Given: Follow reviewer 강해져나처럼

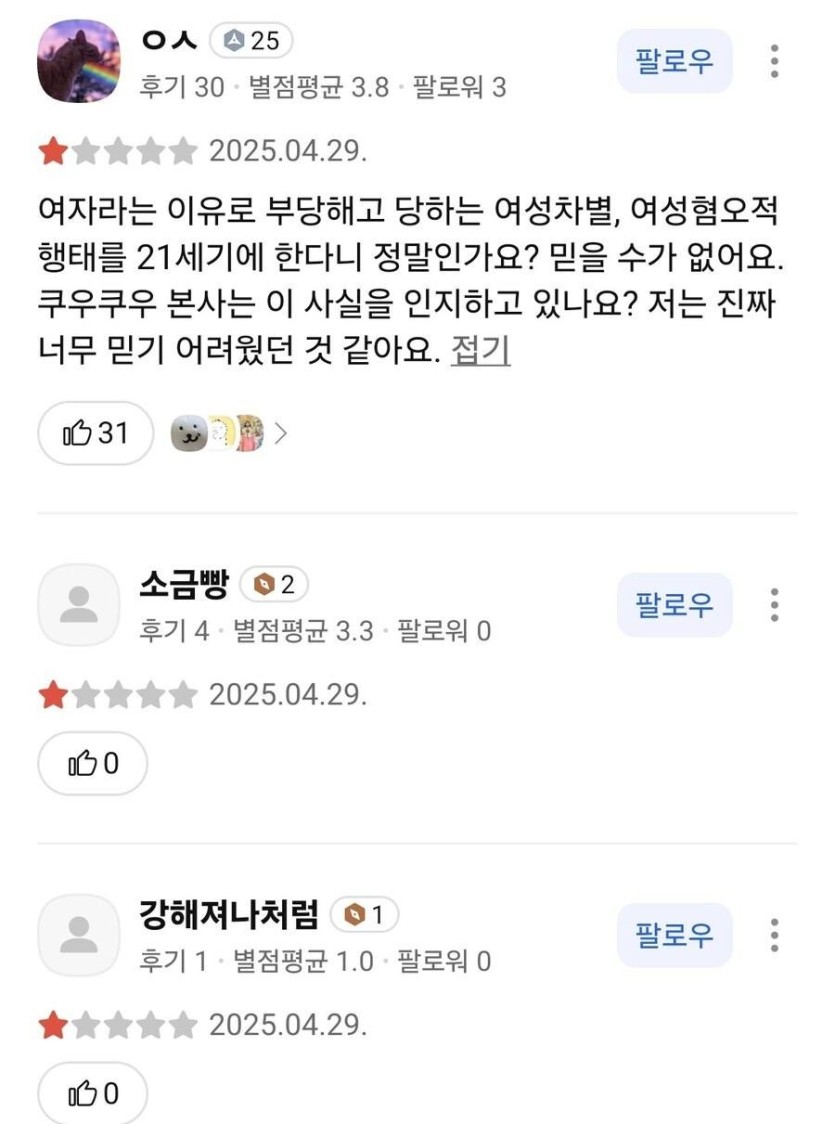Looking at the screenshot, I should (x=674, y=935).
